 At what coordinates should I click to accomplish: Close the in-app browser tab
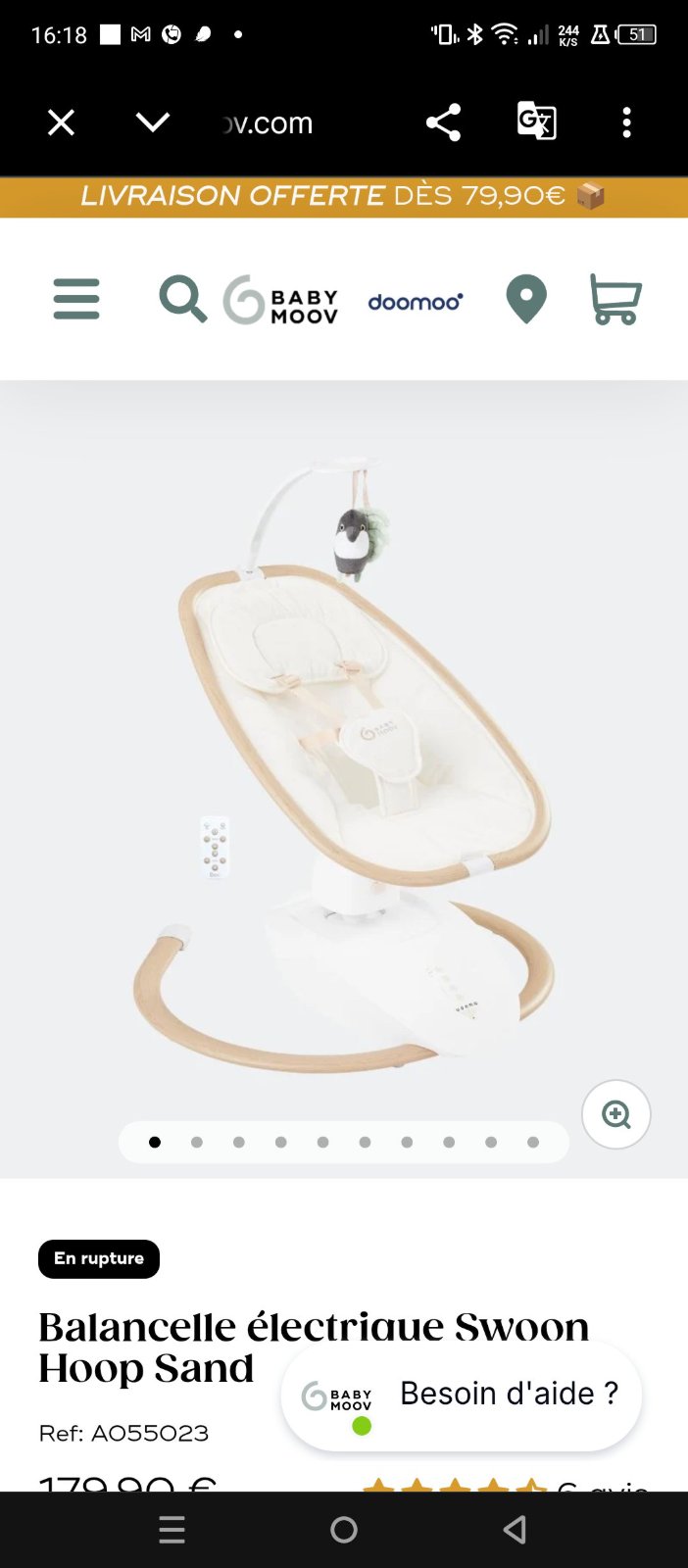click(x=61, y=122)
